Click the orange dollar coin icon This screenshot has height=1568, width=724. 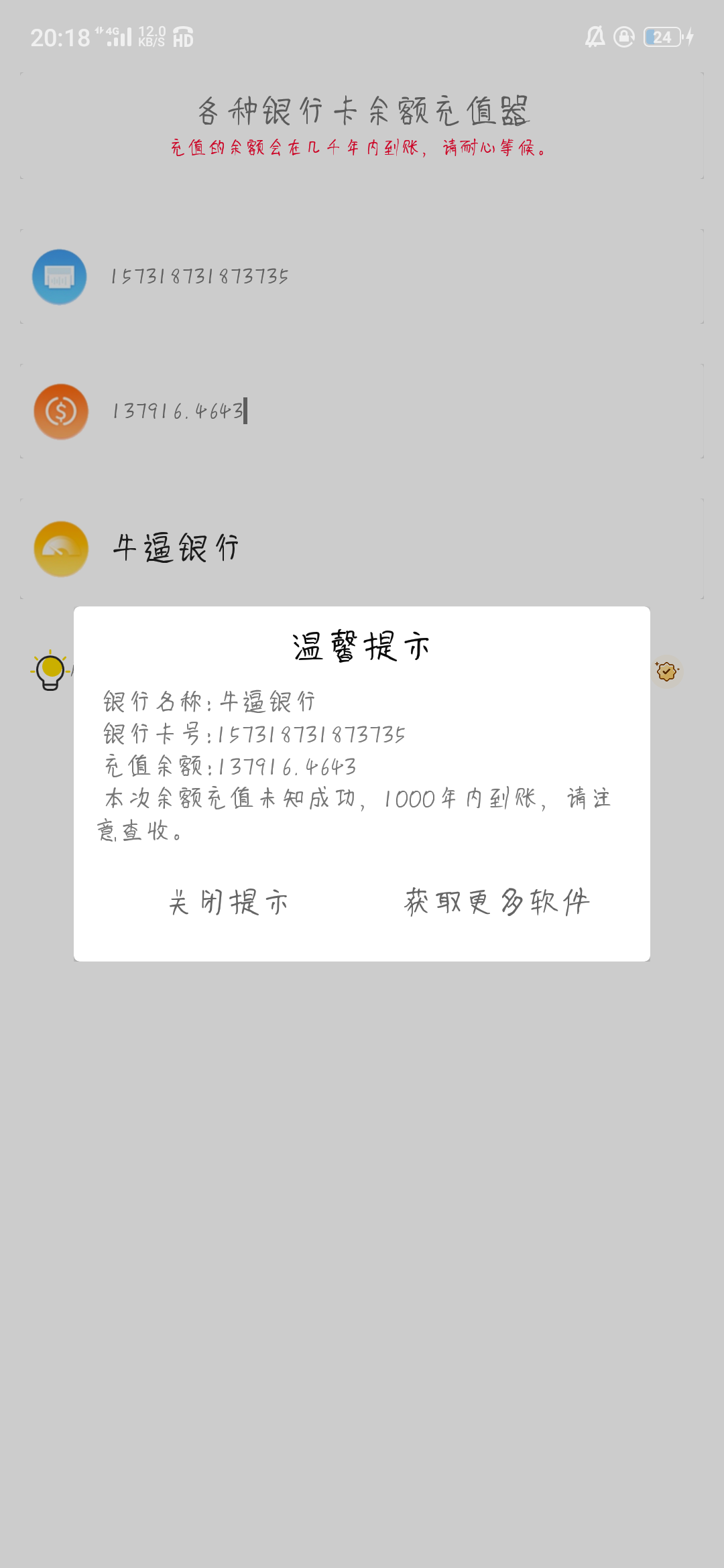tap(59, 411)
